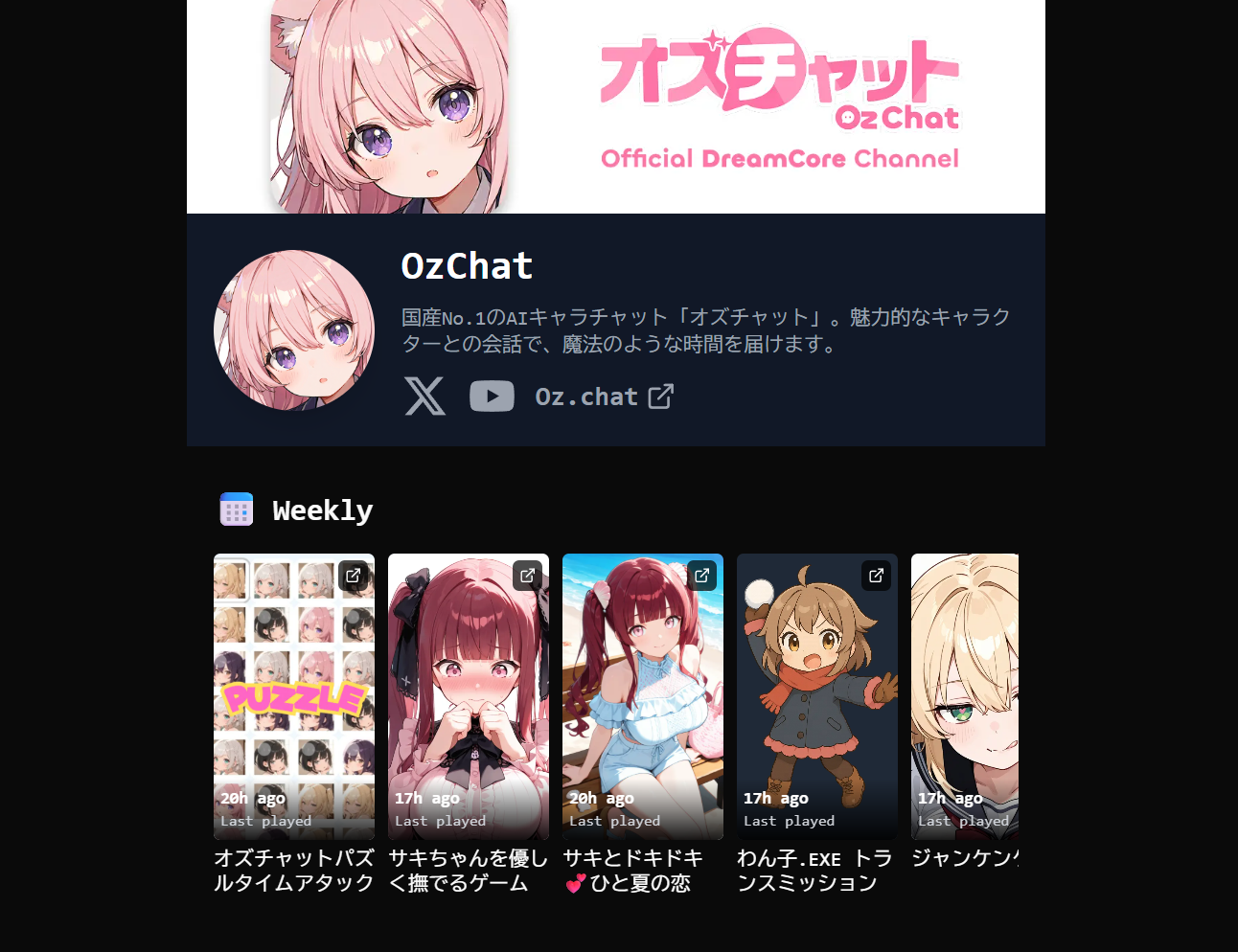Image resolution: width=1238 pixels, height=952 pixels.
Task: Open OzChat's X profile link
Action: pyautogui.click(x=424, y=396)
